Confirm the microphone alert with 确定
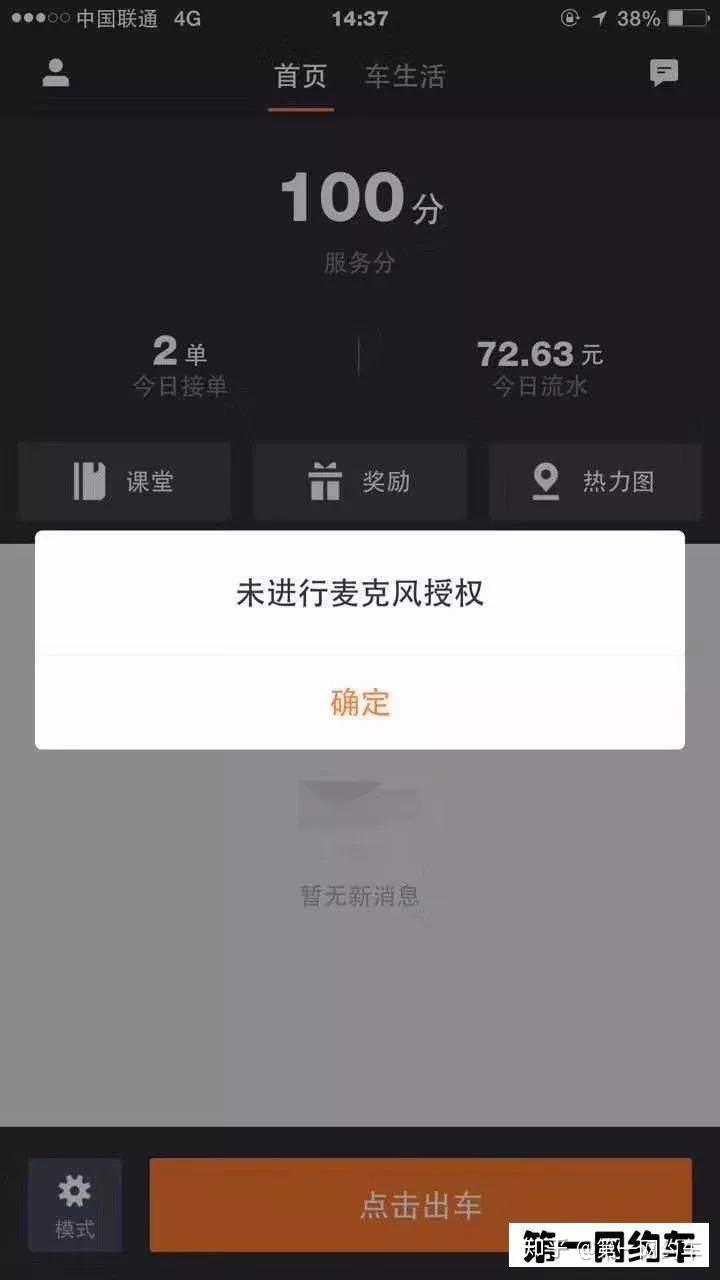720x1280 pixels. coord(360,703)
